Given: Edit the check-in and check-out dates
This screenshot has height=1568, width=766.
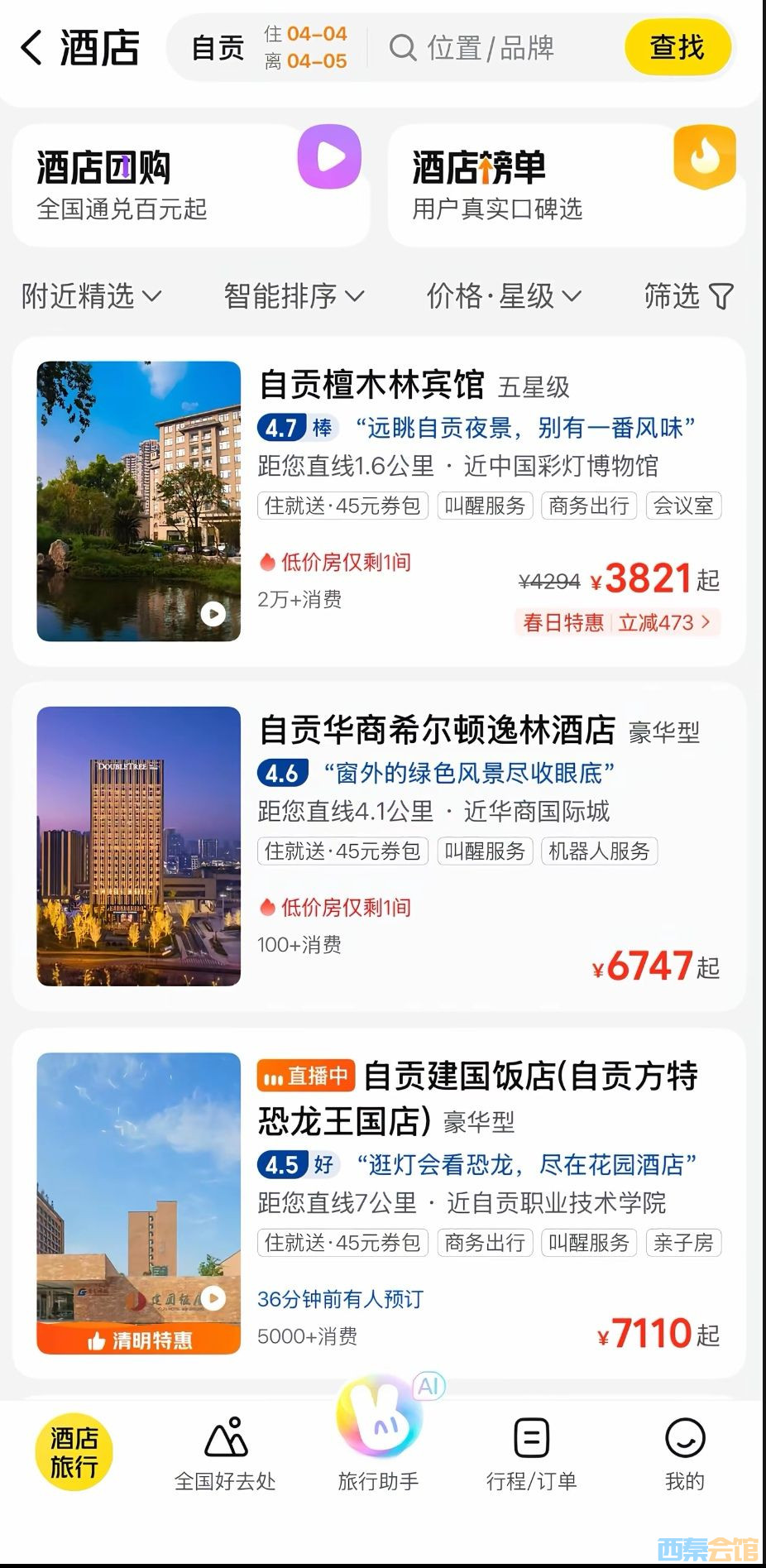Looking at the screenshot, I should coord(305,48).
